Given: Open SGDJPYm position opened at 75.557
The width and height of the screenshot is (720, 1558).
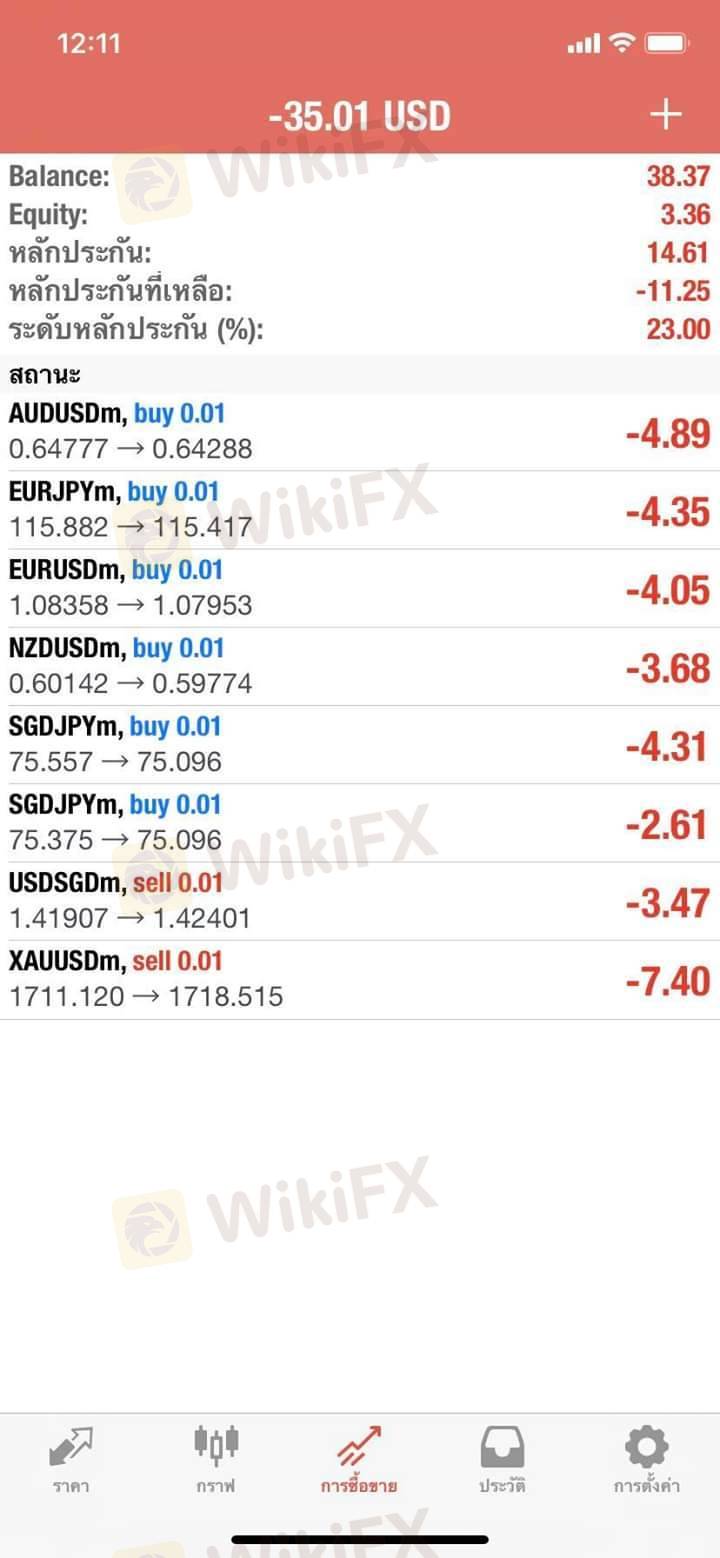Looking at the screenshot, I should click(360, 744).
